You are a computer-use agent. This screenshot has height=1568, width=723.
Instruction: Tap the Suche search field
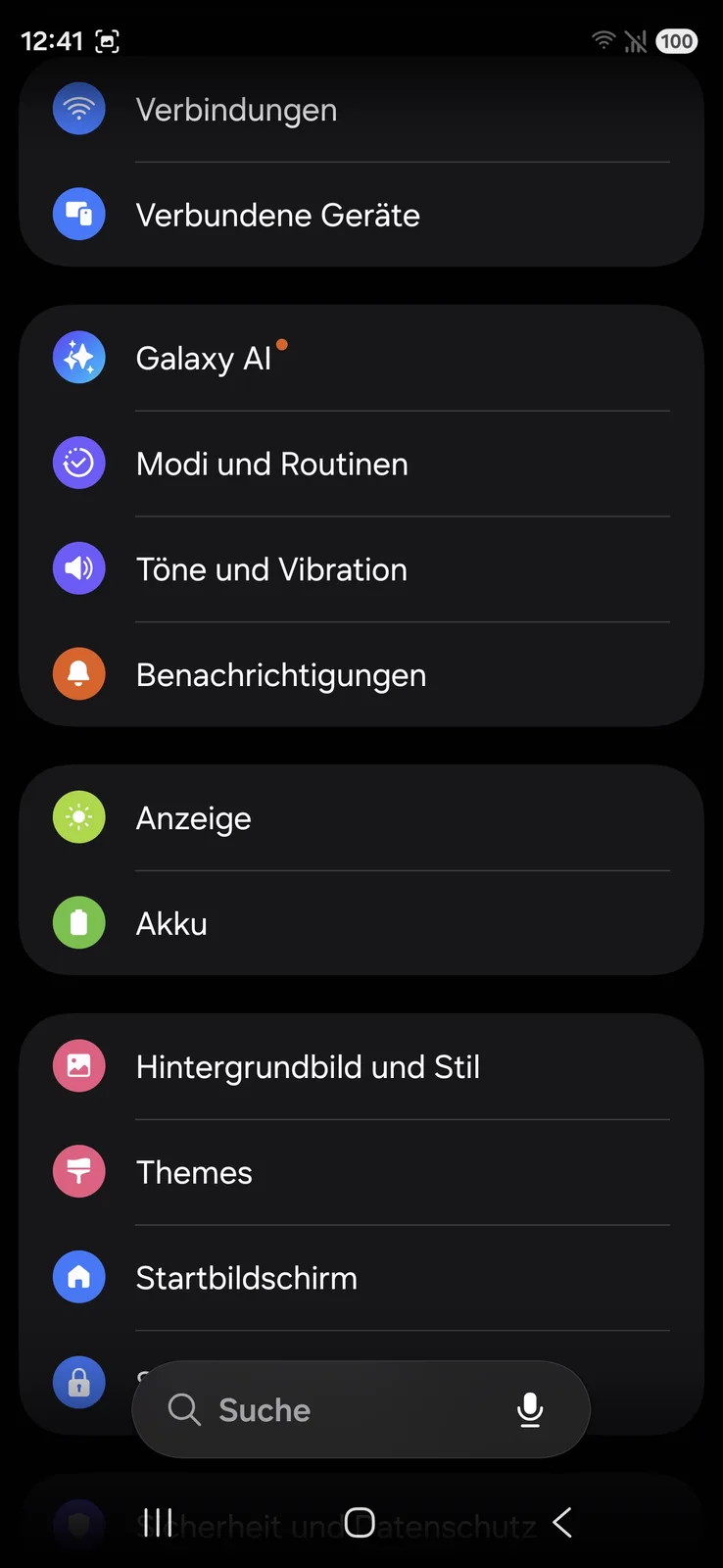click(333, 1409)
